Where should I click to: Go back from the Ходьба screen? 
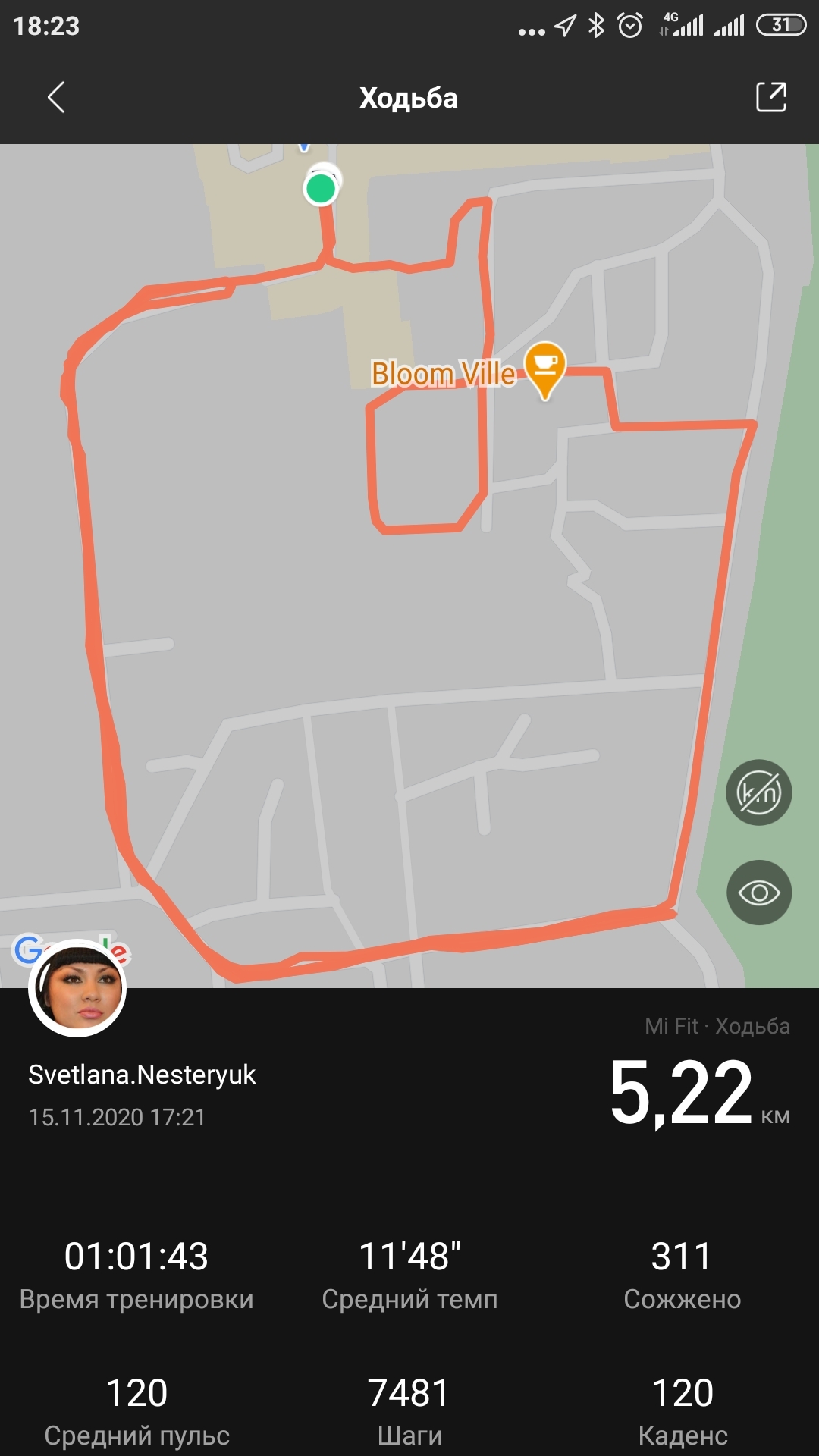pos(56,97)
